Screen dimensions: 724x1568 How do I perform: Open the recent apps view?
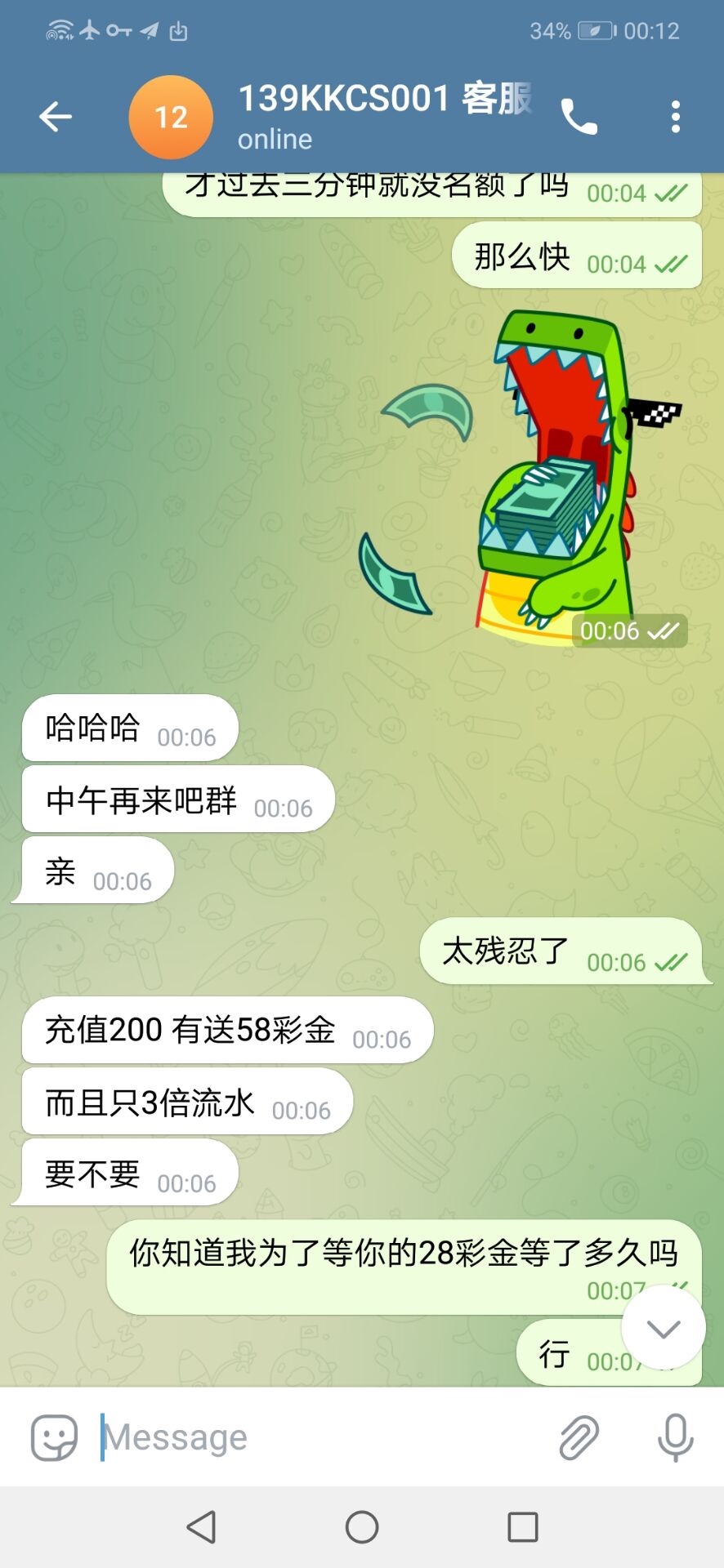pos(522,1526)
